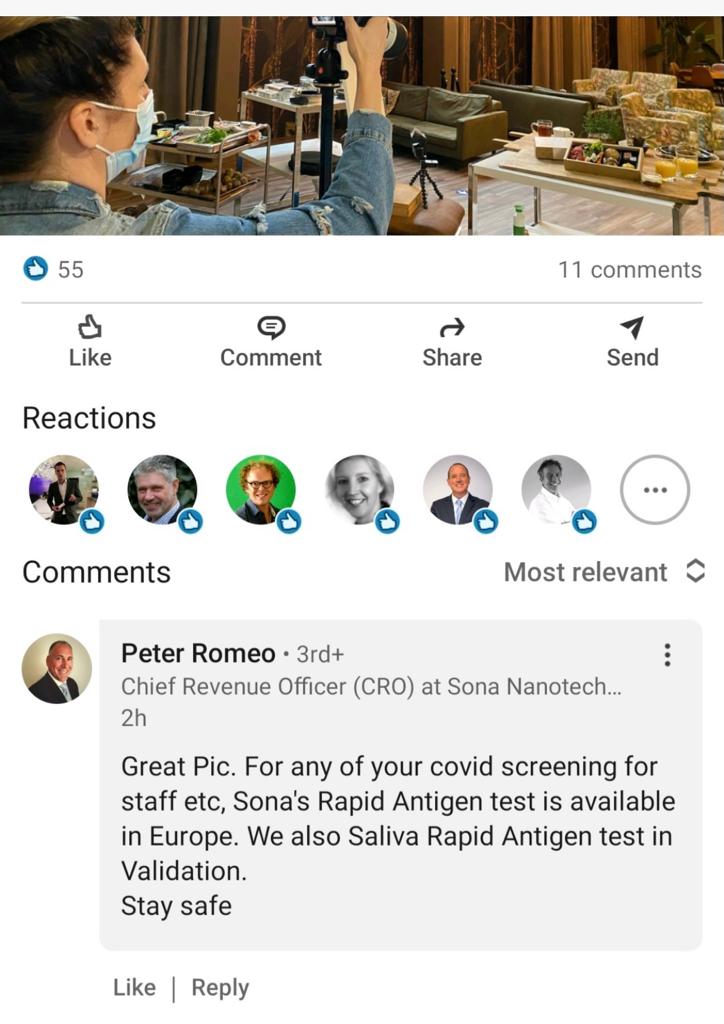Like this post

tap(90, 341)
